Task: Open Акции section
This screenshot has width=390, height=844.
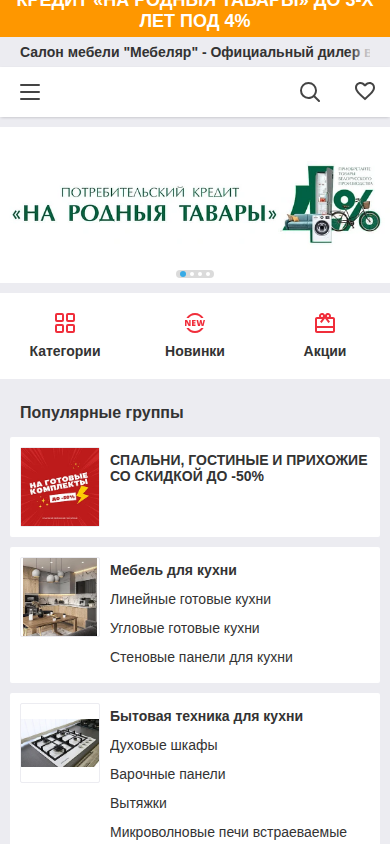Action: (325, 336)
